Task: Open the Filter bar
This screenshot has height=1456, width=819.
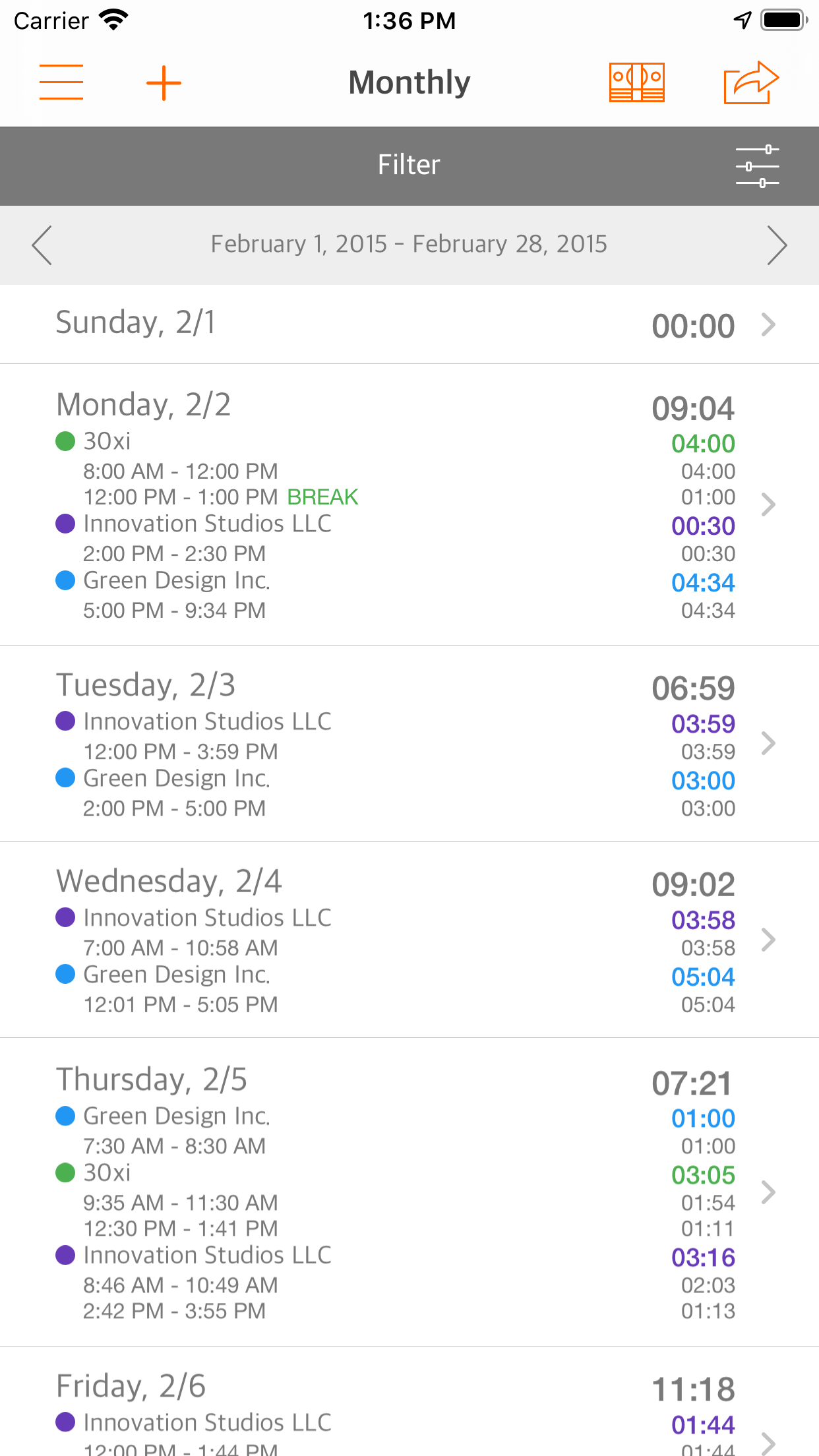Action: [x=408, y=165]
